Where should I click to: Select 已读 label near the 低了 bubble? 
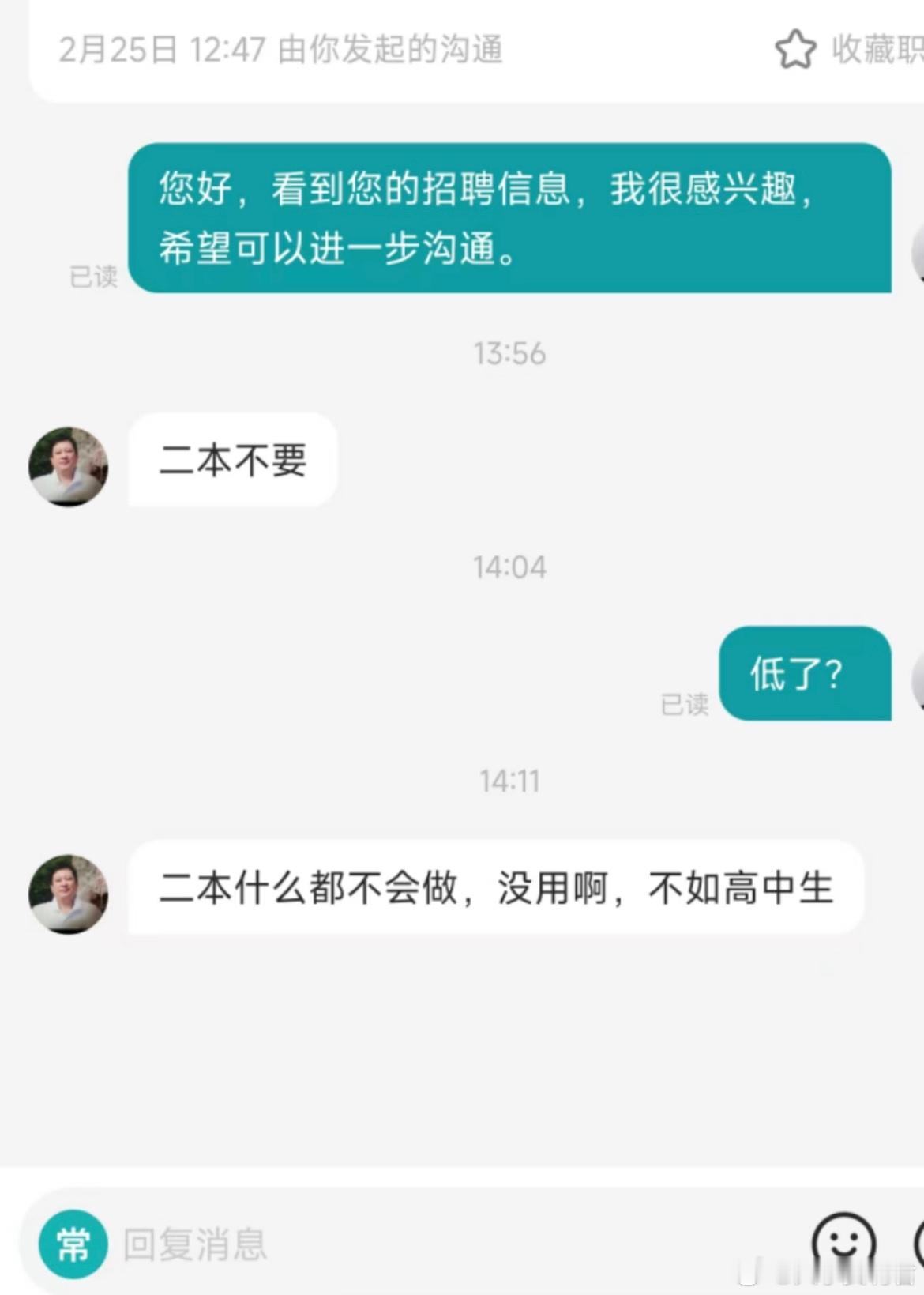click(684, 703)
